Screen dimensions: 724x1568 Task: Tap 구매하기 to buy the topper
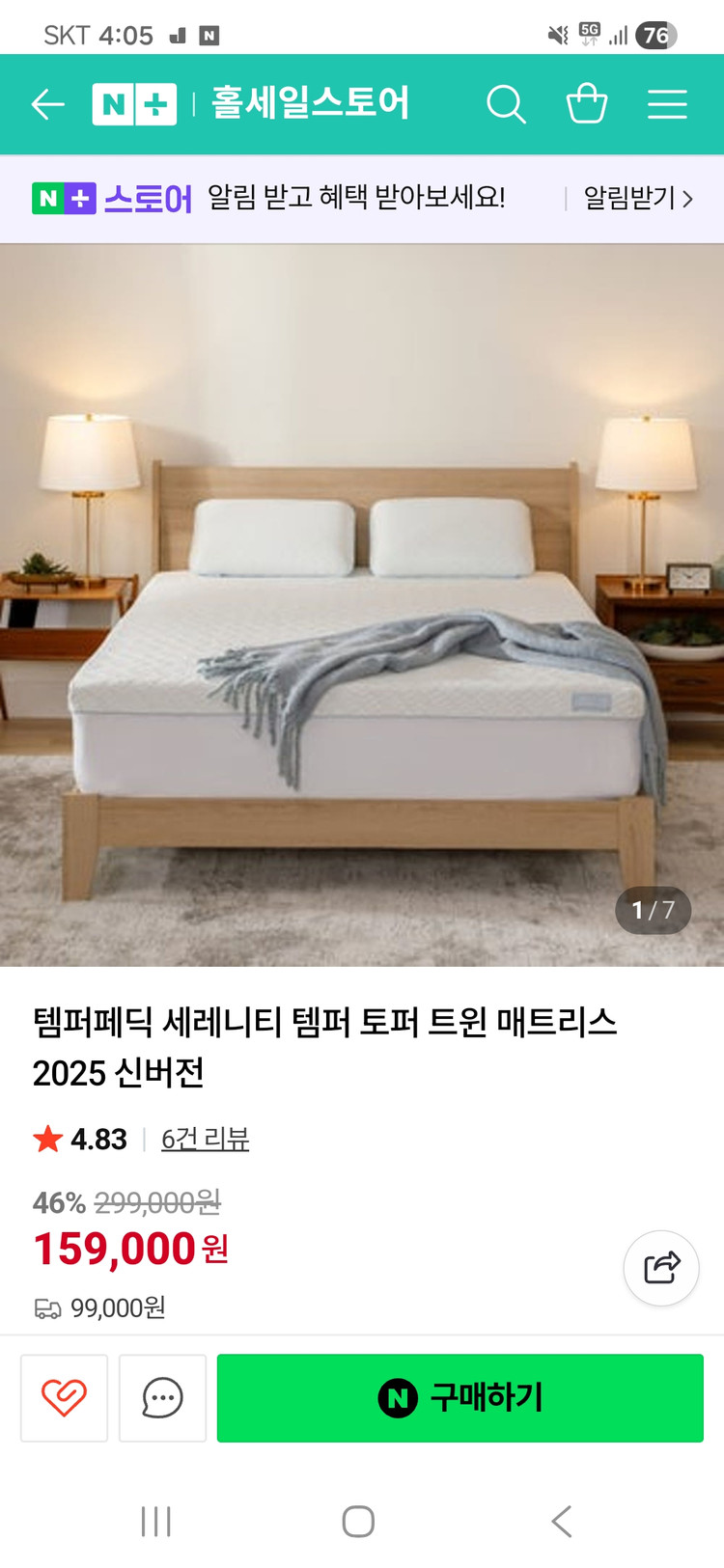click(x=459, y=1397)
